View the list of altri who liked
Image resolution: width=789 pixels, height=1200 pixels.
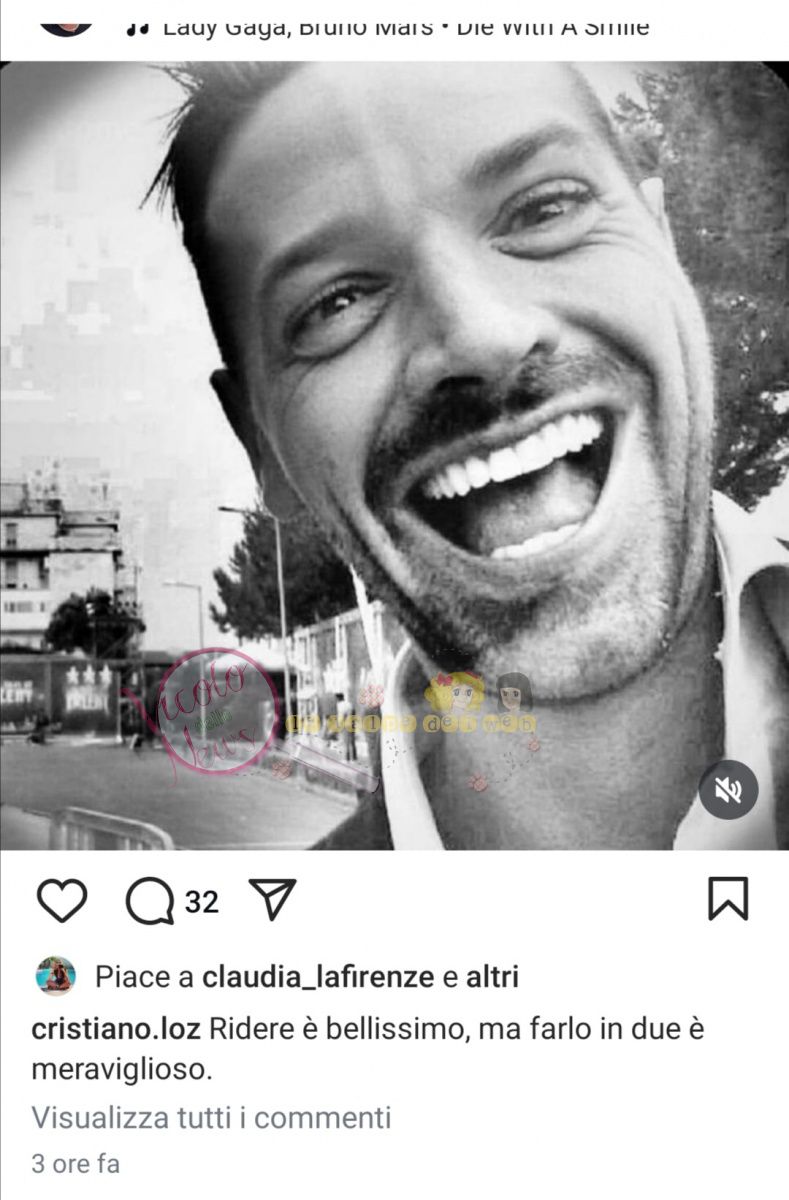pyautogui.click(x=492, y=977)
